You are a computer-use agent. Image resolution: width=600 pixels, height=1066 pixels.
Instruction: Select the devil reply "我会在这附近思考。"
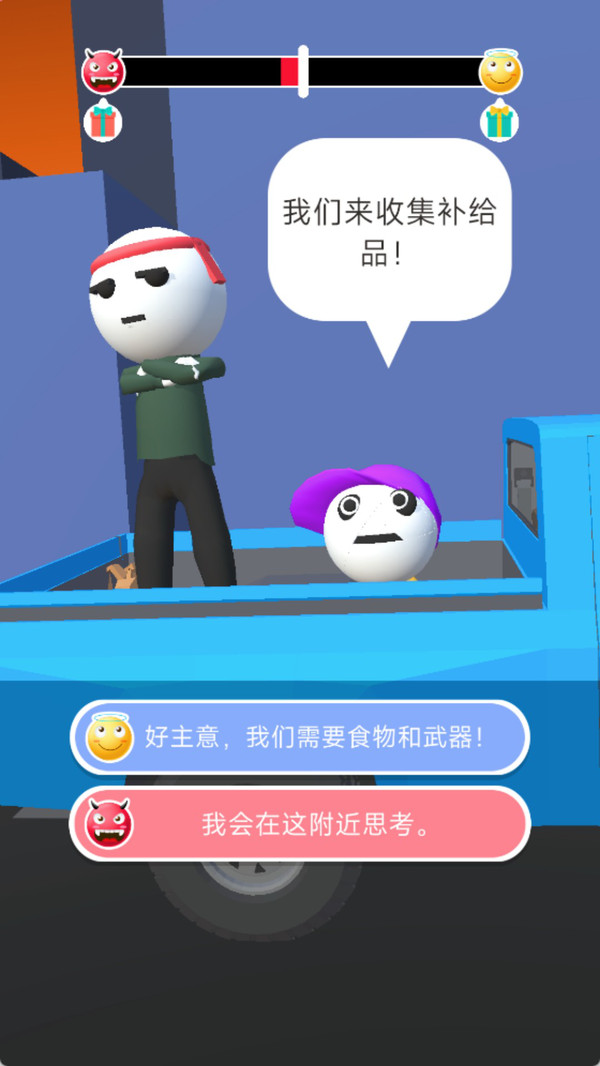click(300, 824)
